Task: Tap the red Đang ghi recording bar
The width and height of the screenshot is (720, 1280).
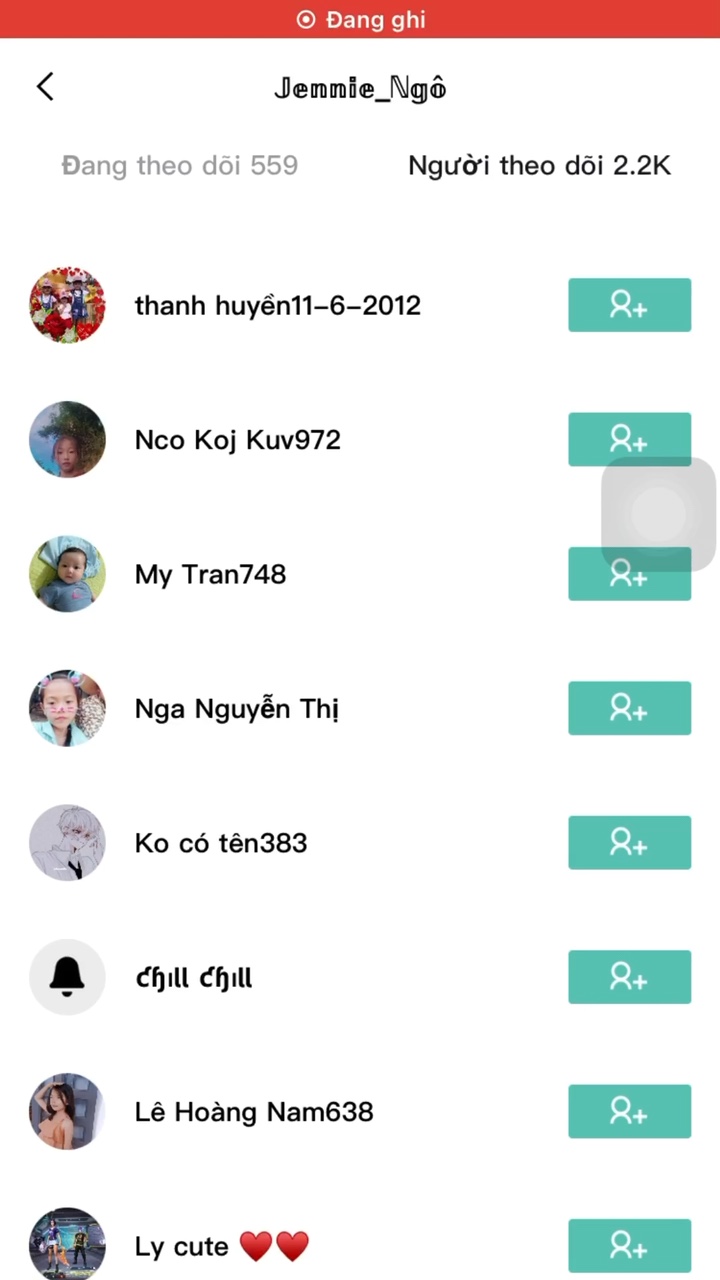Action: (x=360, y=19)
